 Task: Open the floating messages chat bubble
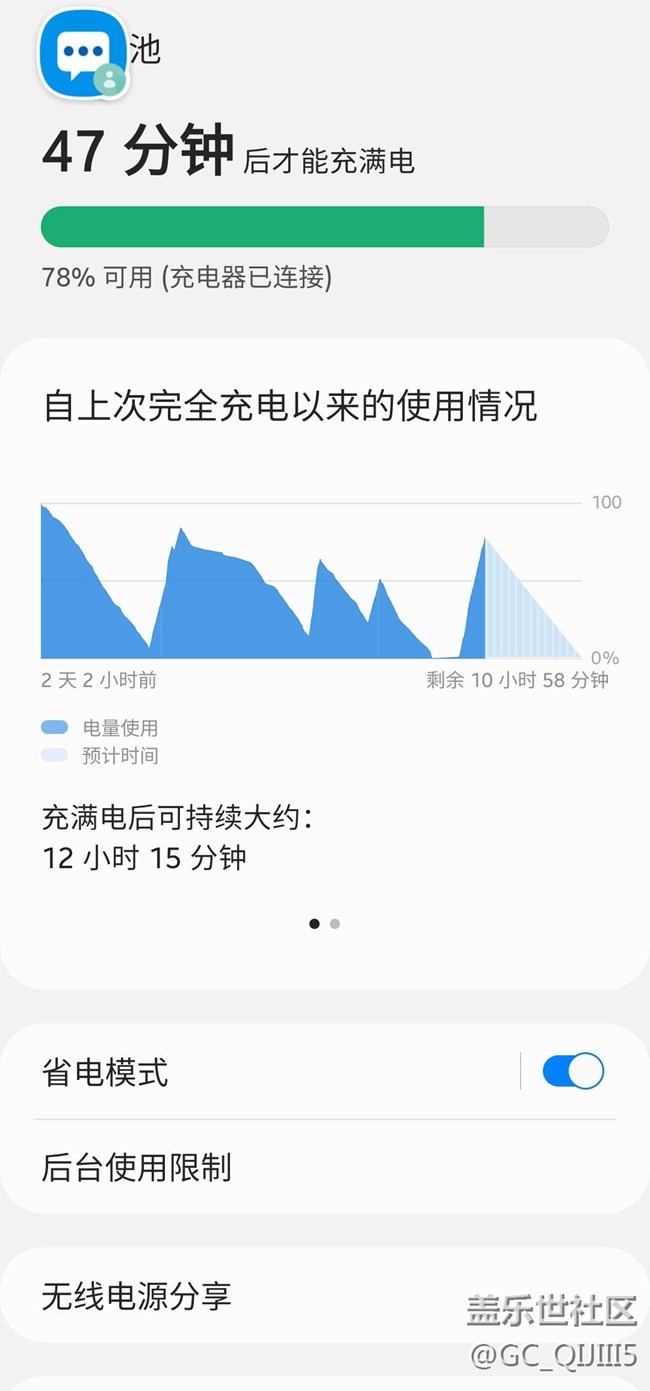pyautogui.click(x=84, y=55)
